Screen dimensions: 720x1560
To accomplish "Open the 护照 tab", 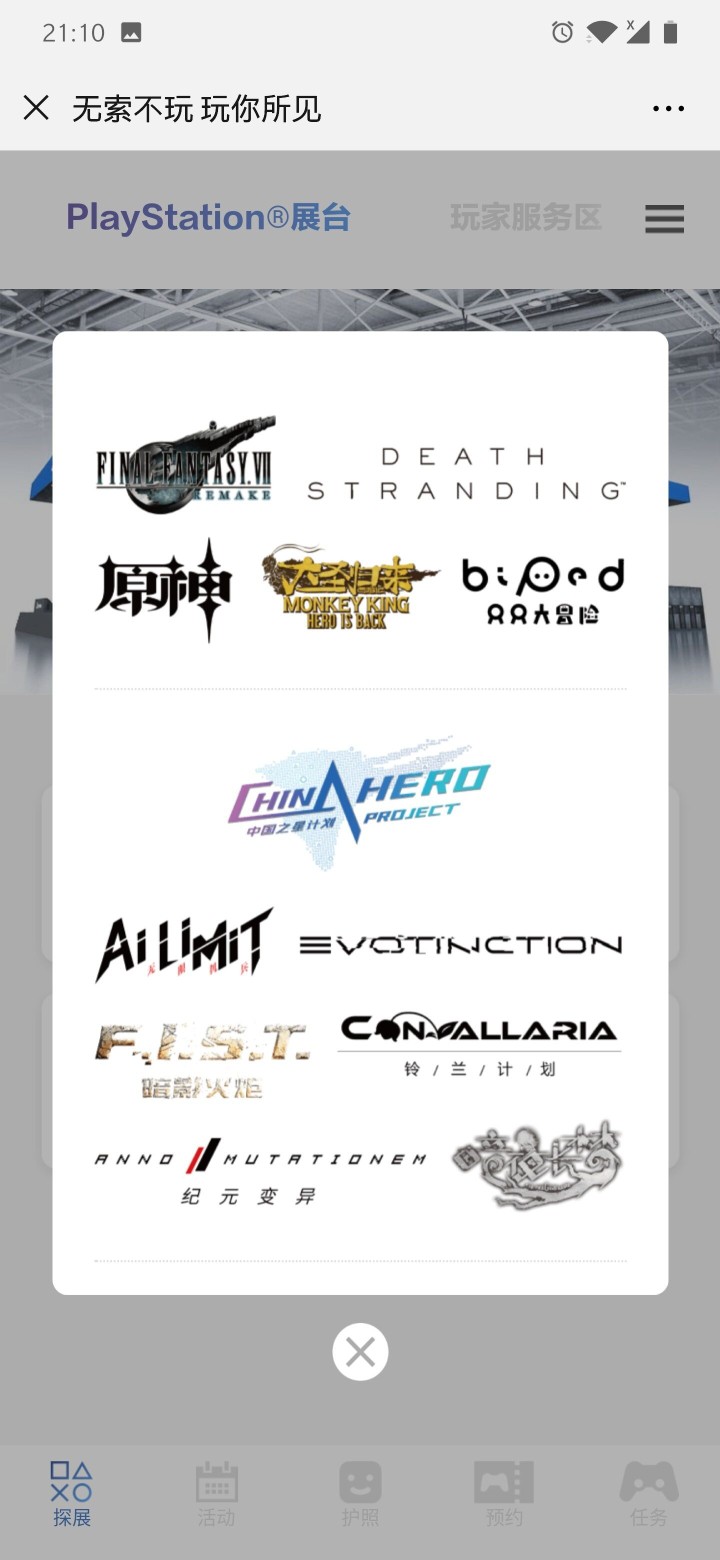I will (x=360, y=1493).
